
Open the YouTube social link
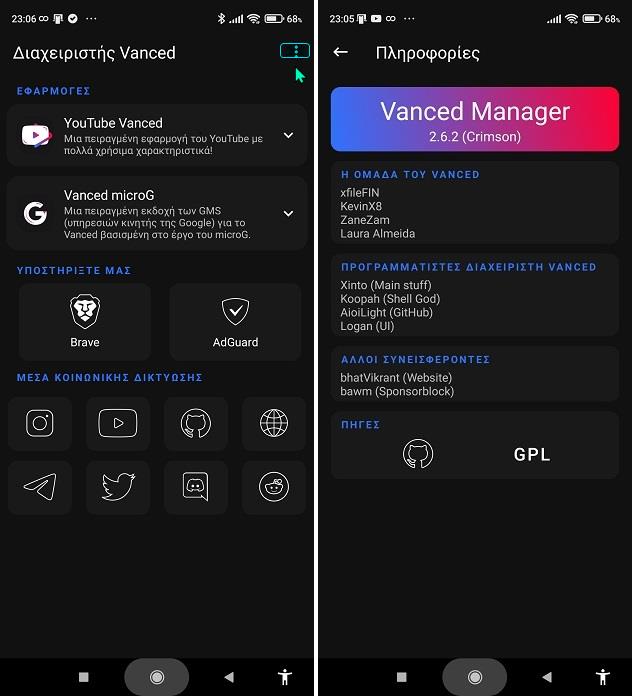point(118,423)
